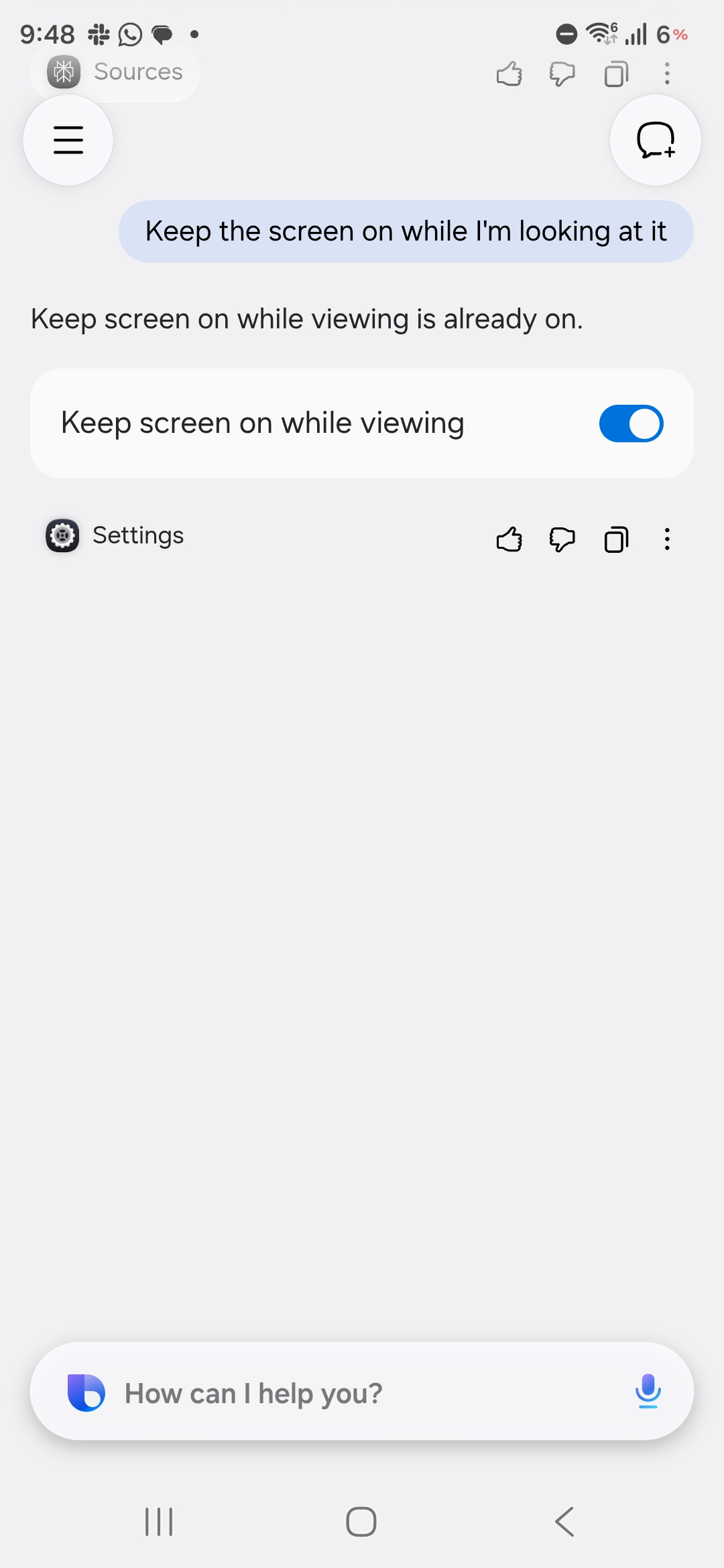
Task: Tap the back navigation button
Action: tap(564, 1521)
